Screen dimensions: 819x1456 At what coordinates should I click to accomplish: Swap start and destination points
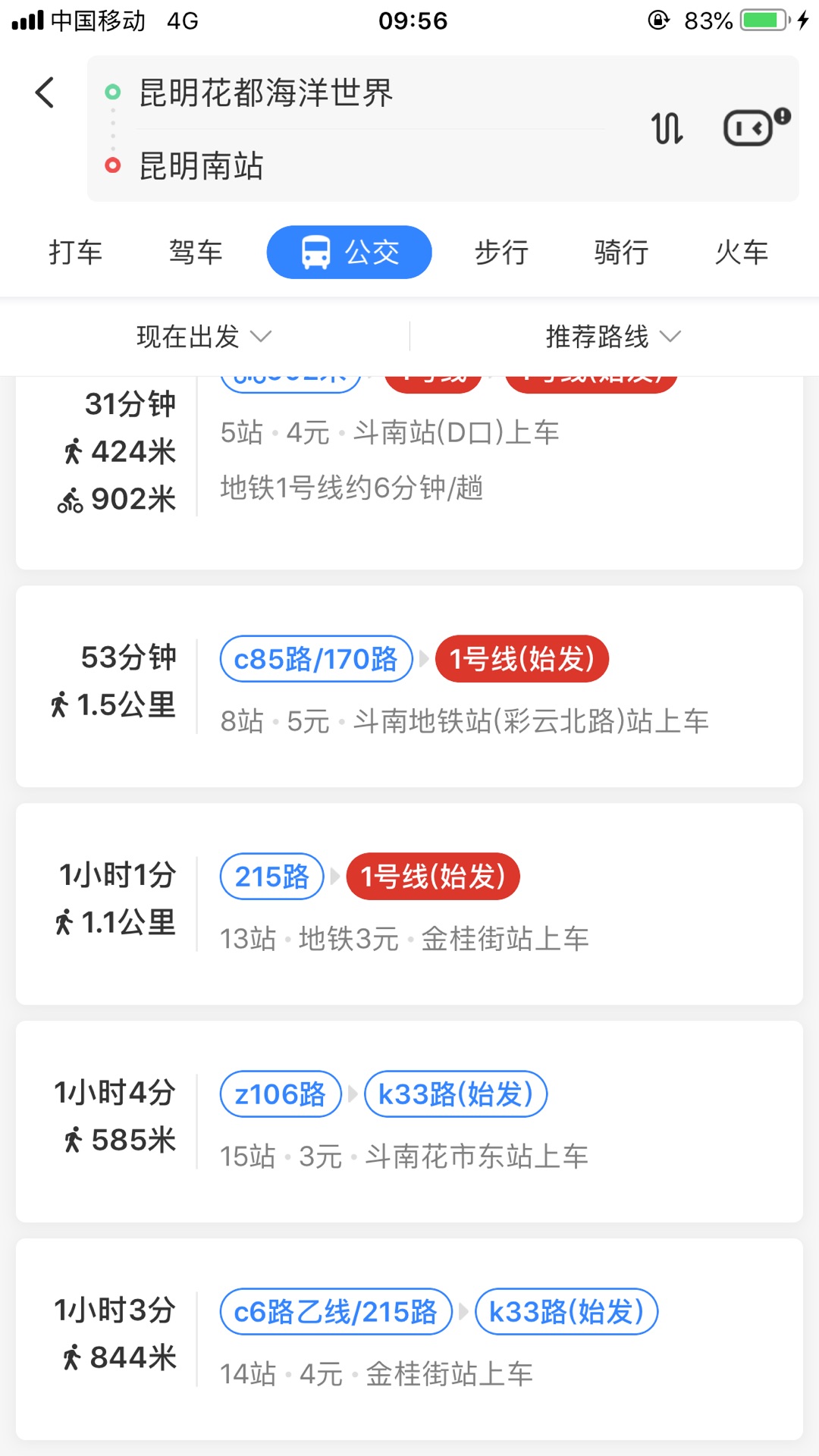[x=667, y=127]
